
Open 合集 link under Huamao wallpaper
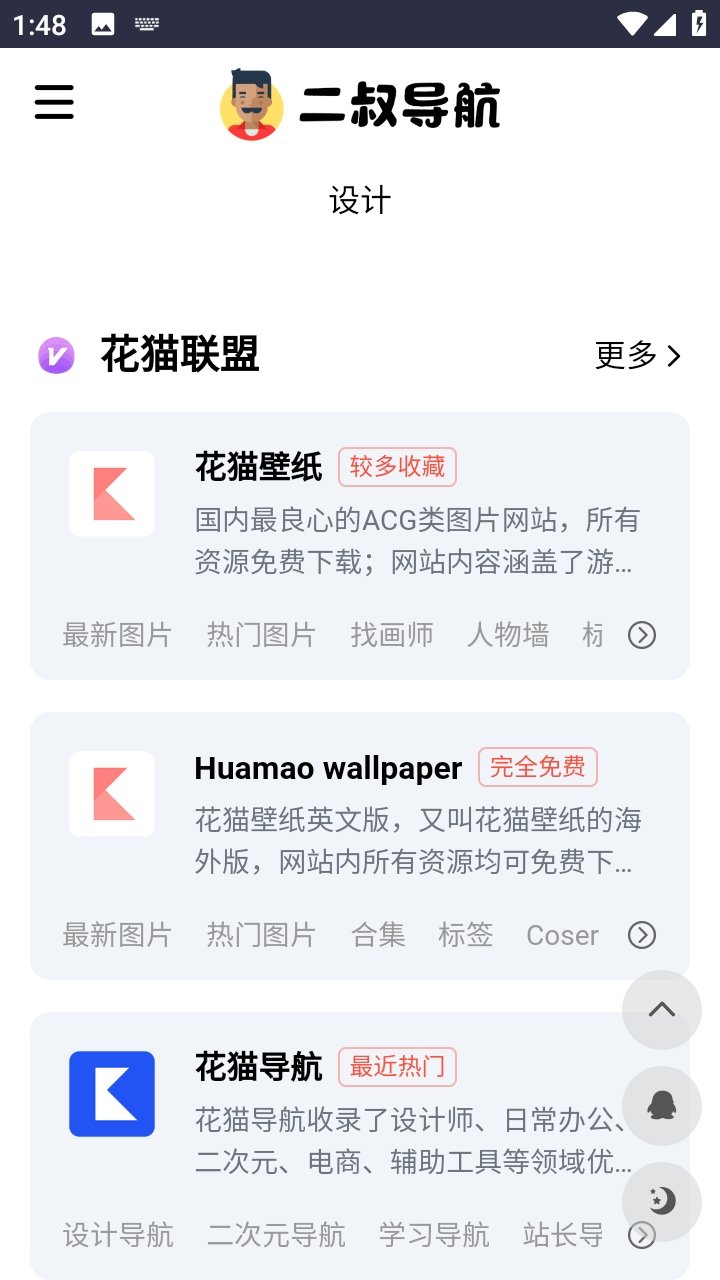[x=378, y=935]
